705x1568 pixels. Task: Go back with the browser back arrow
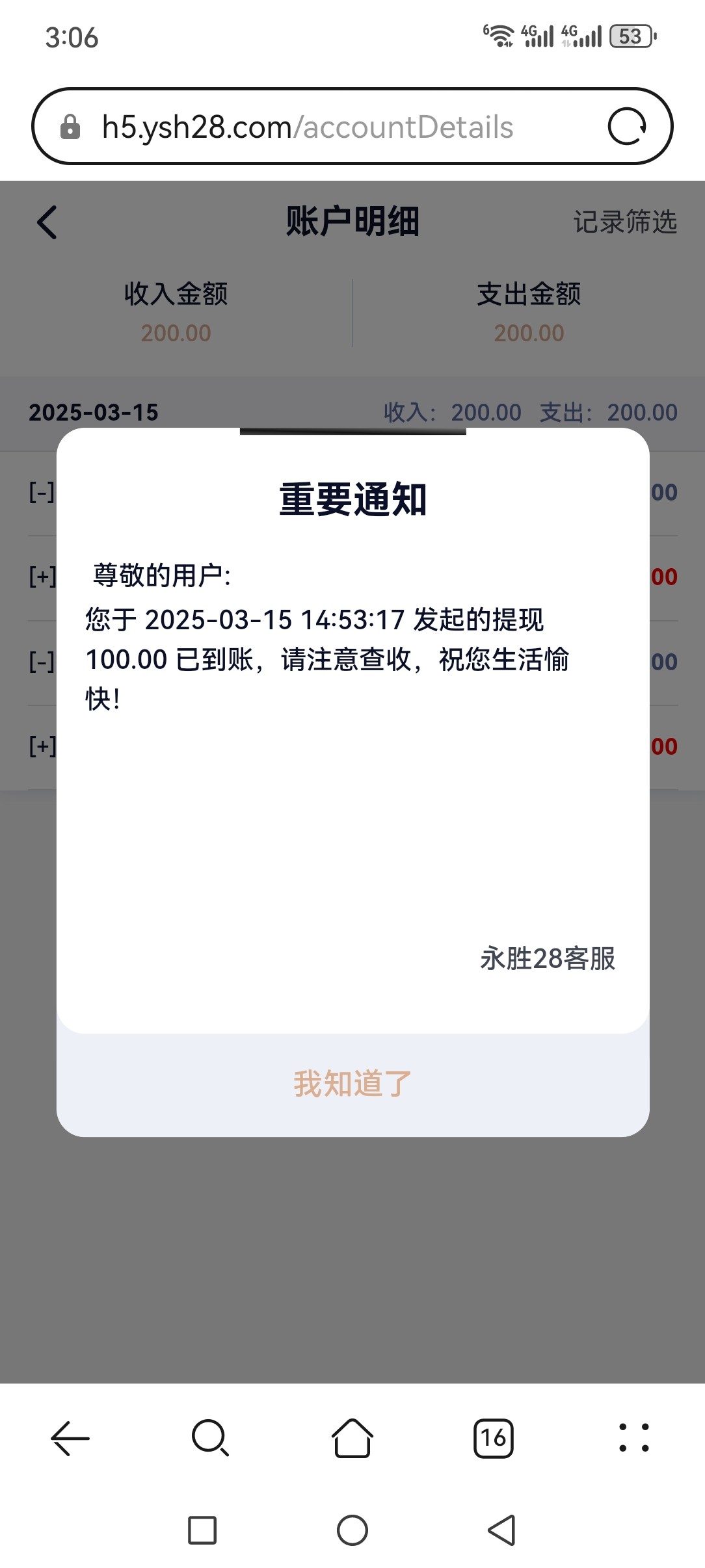[x=70, y=1437]
